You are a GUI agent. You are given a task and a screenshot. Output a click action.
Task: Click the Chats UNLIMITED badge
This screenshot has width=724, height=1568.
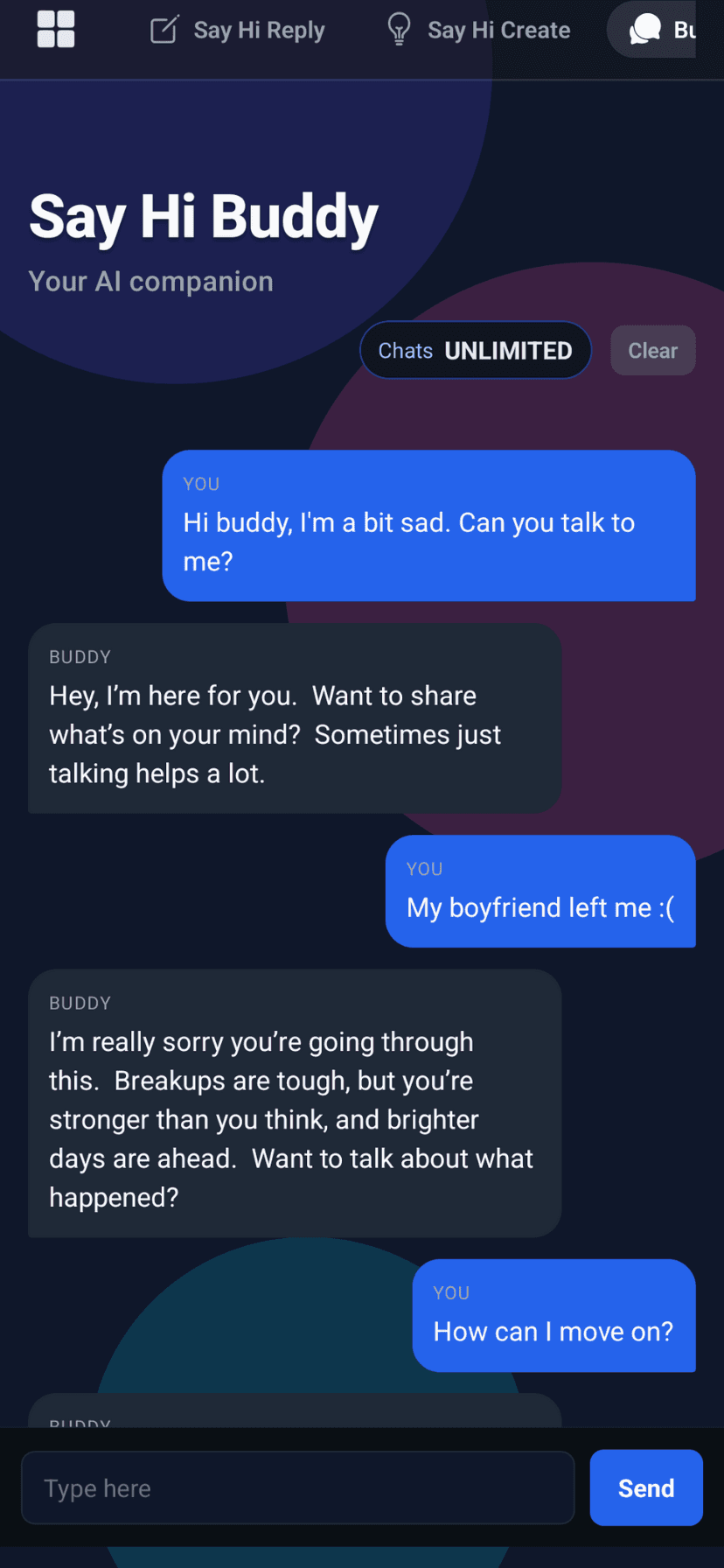[475, 350]
